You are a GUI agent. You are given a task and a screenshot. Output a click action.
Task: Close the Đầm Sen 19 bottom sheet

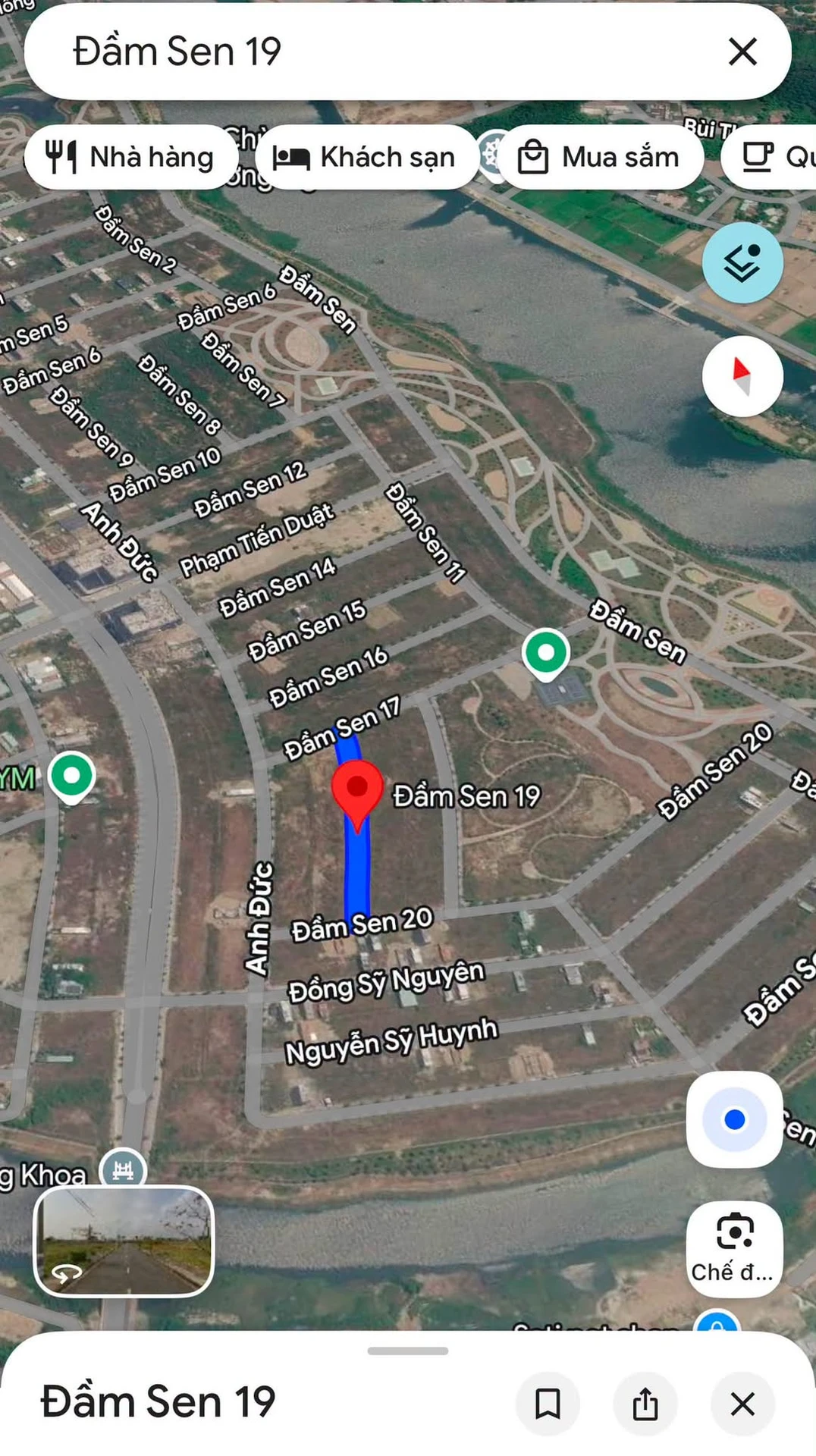pyautogui.click(x=742, y=1404)
